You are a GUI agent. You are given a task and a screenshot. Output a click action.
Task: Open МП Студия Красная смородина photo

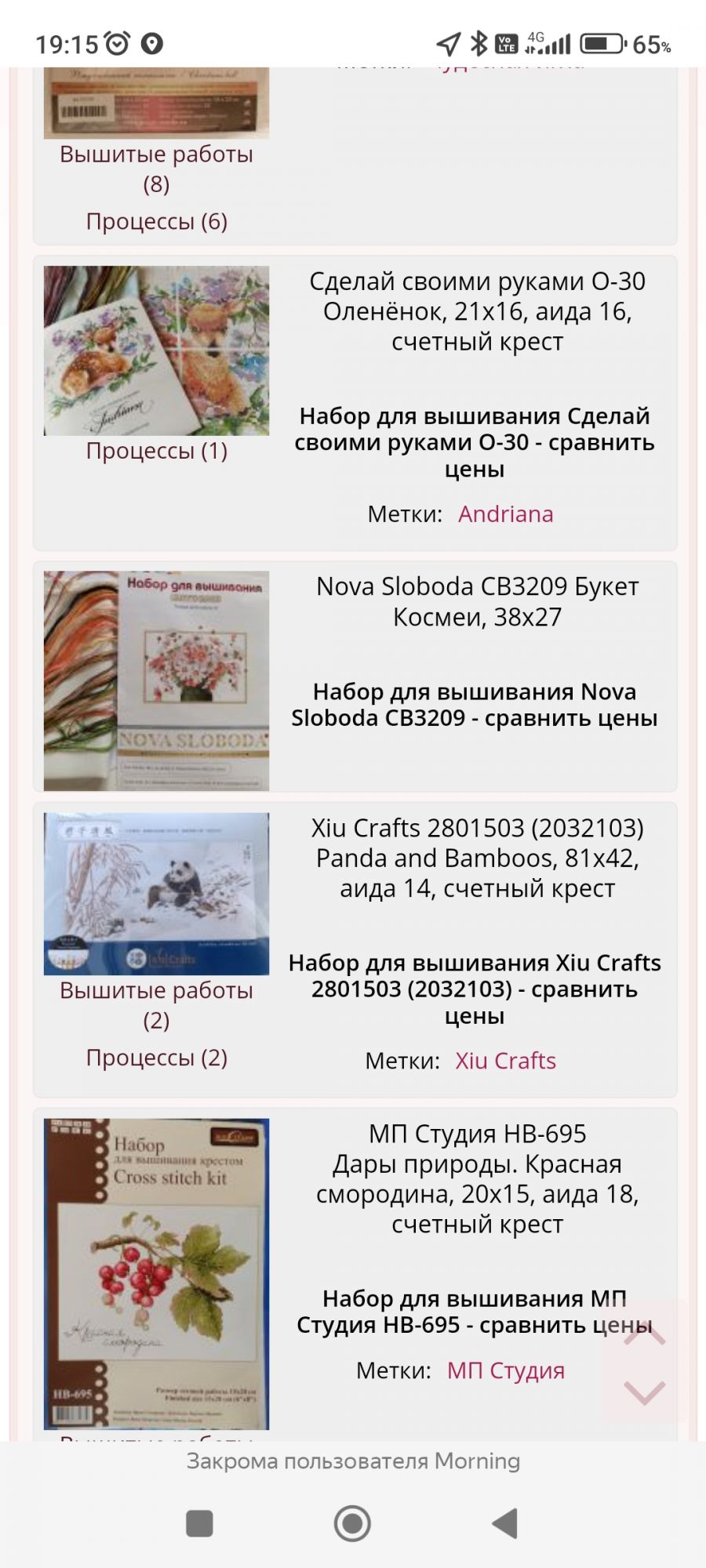(x=156, y=1273)
